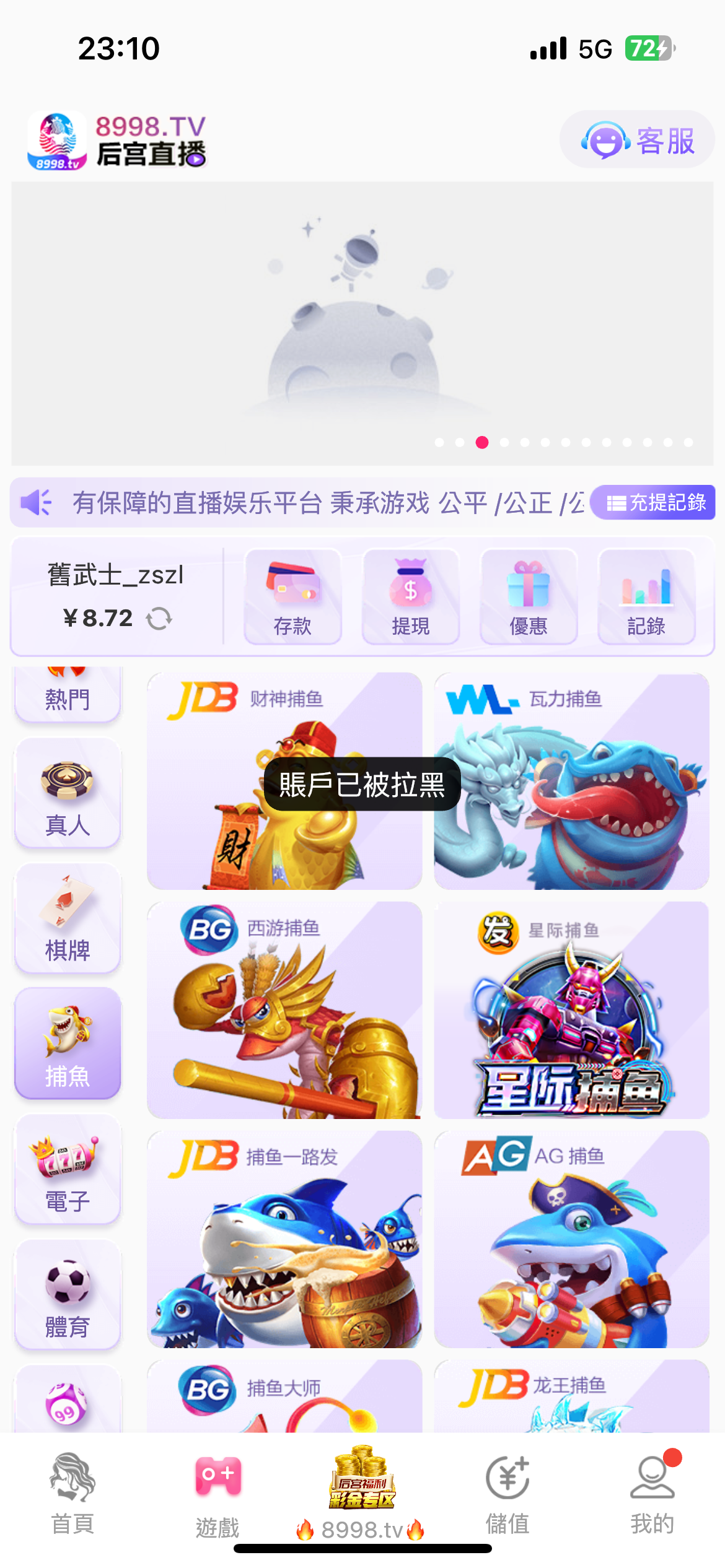Image resolution: width=725 pixels, height=1568 pixels.
Task: Launch the JDB 捕鱼一路发 game
Action: (x=284, y=1240)
